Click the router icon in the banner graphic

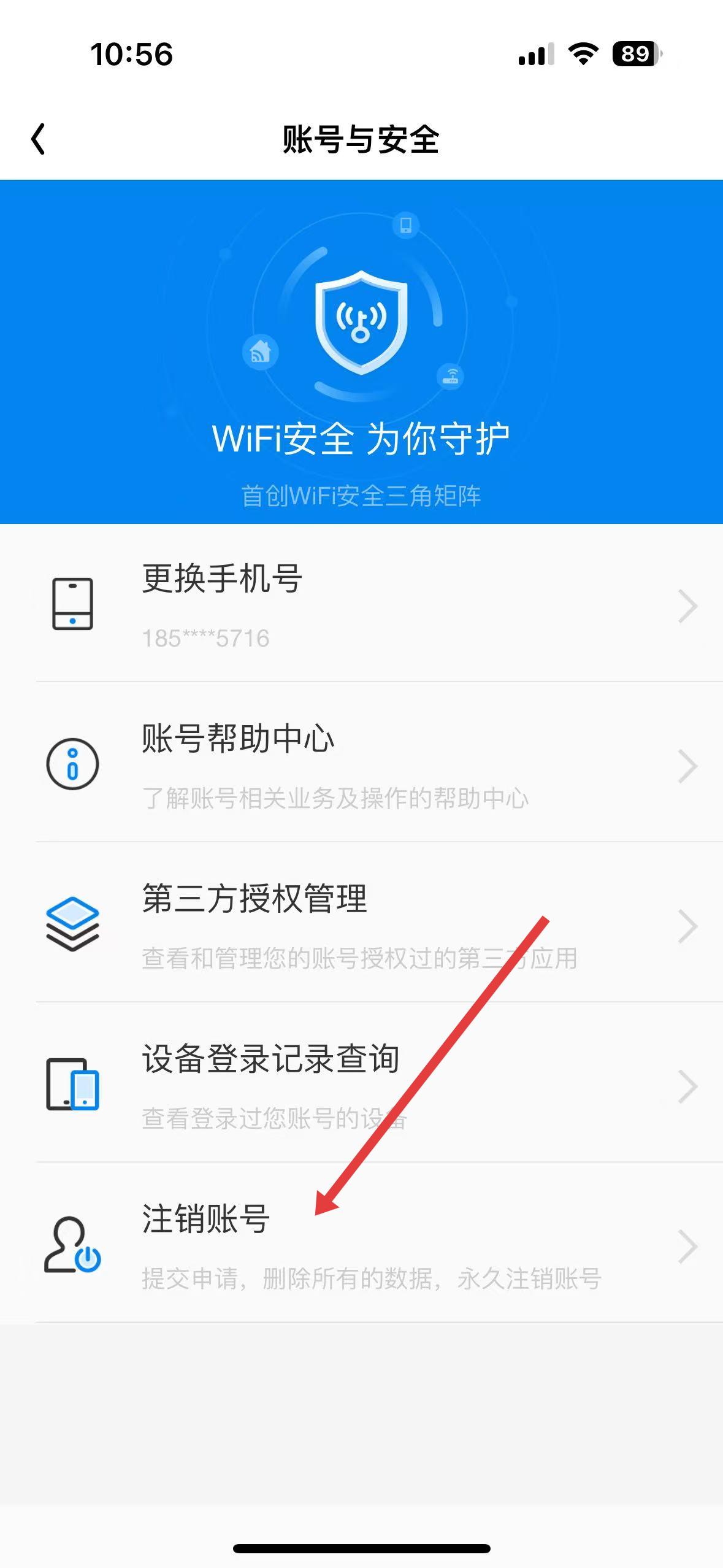(x=452, y=375)
